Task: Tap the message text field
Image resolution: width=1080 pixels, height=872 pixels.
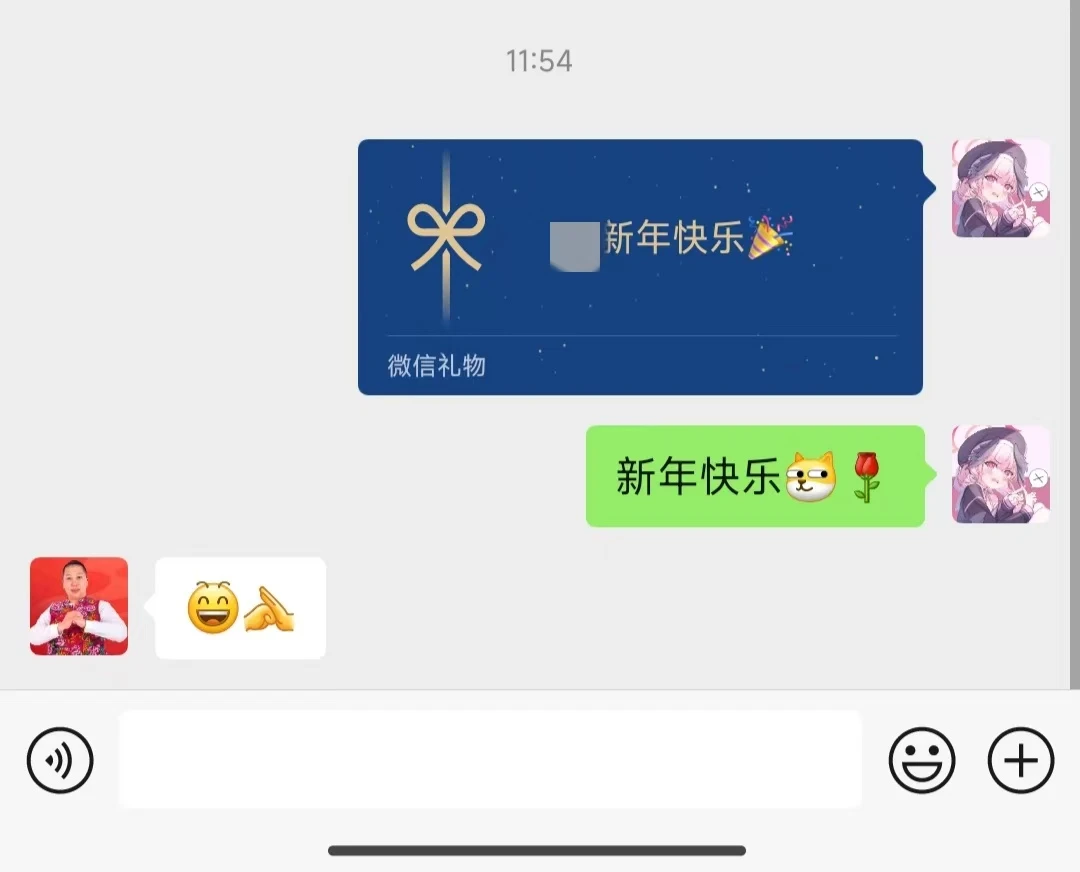Action: pos(490,760)
